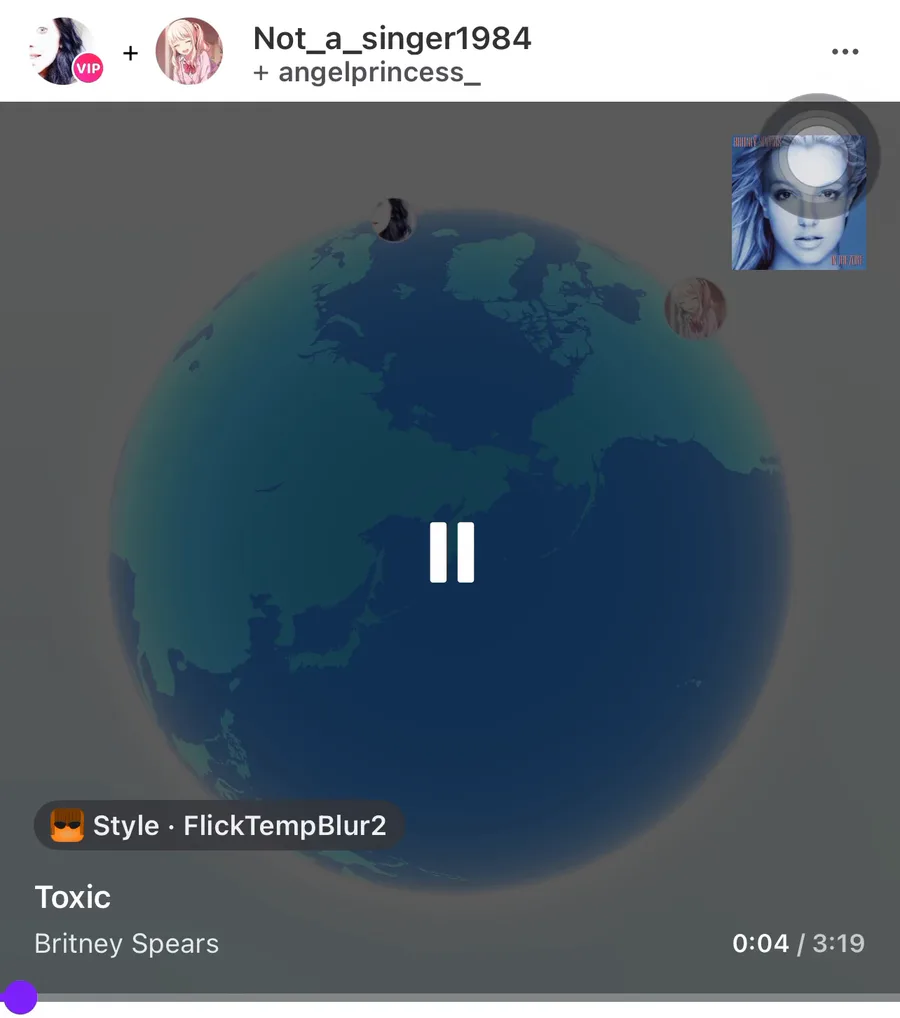Open the three-dot overflow menu
This screenshot has height=1018, width=900.
845,51
